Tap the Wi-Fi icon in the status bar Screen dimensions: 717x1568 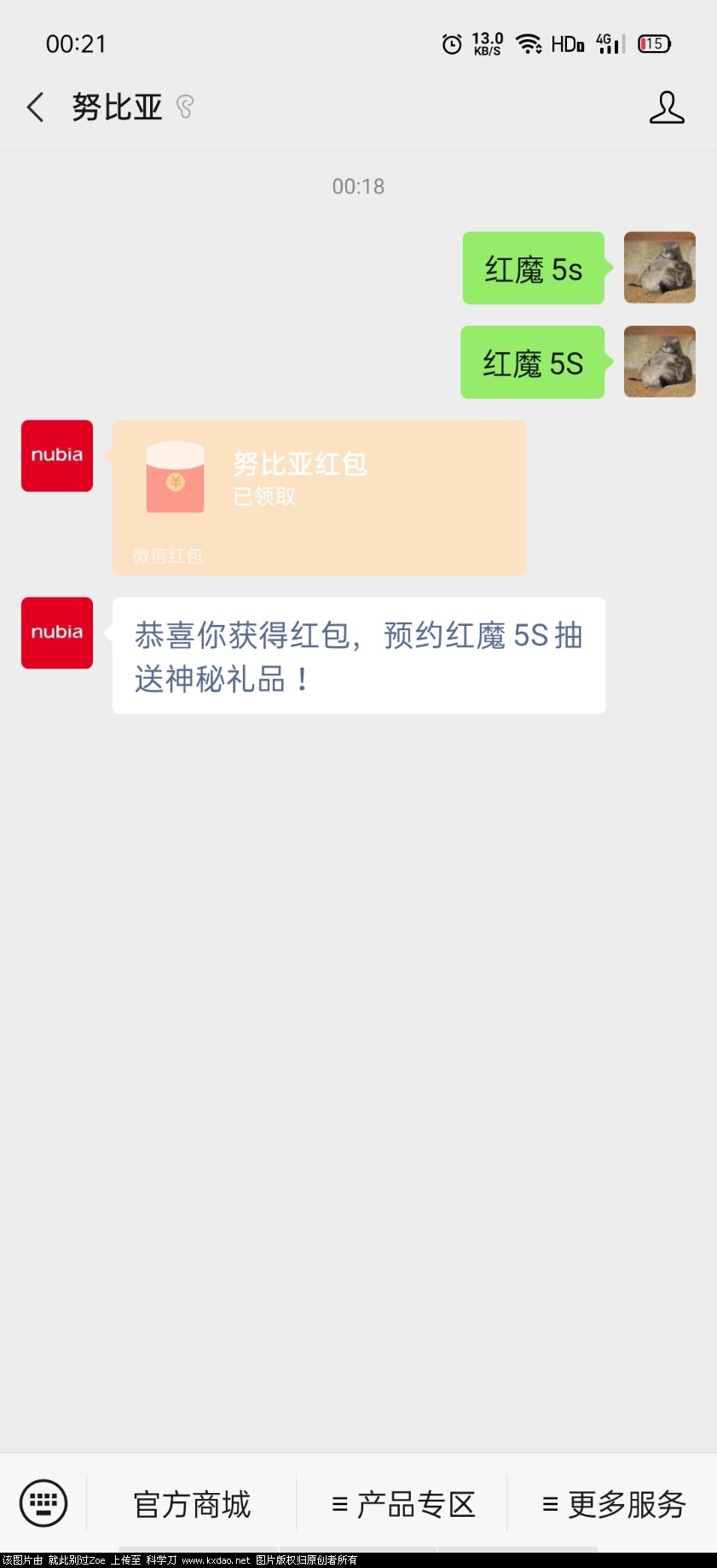click(x=530, y=43)
